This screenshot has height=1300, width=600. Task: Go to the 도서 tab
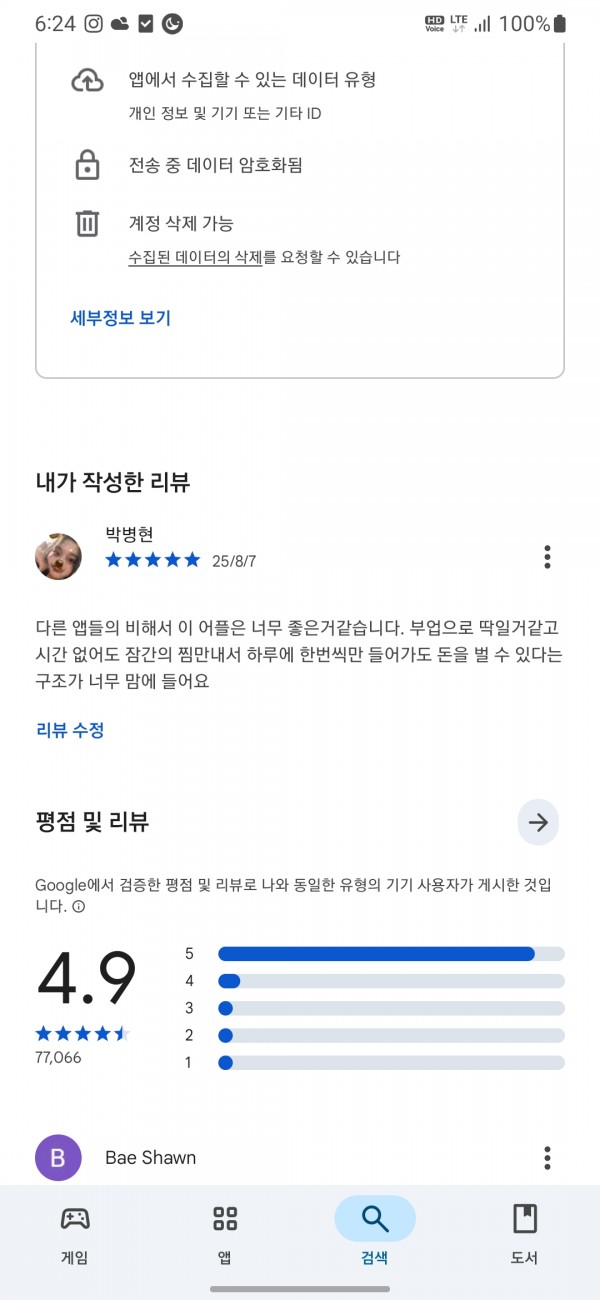click(x=525, y=1234)
